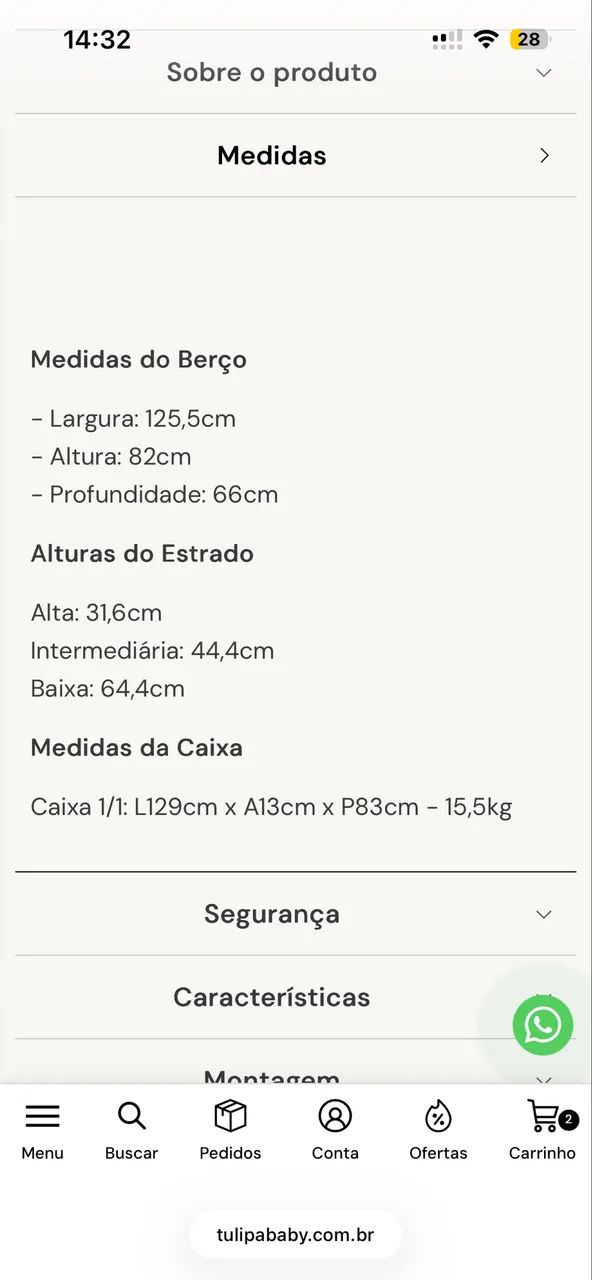View Ofertas deals
Screen dimensions: 592x1280
[438, 1130]
